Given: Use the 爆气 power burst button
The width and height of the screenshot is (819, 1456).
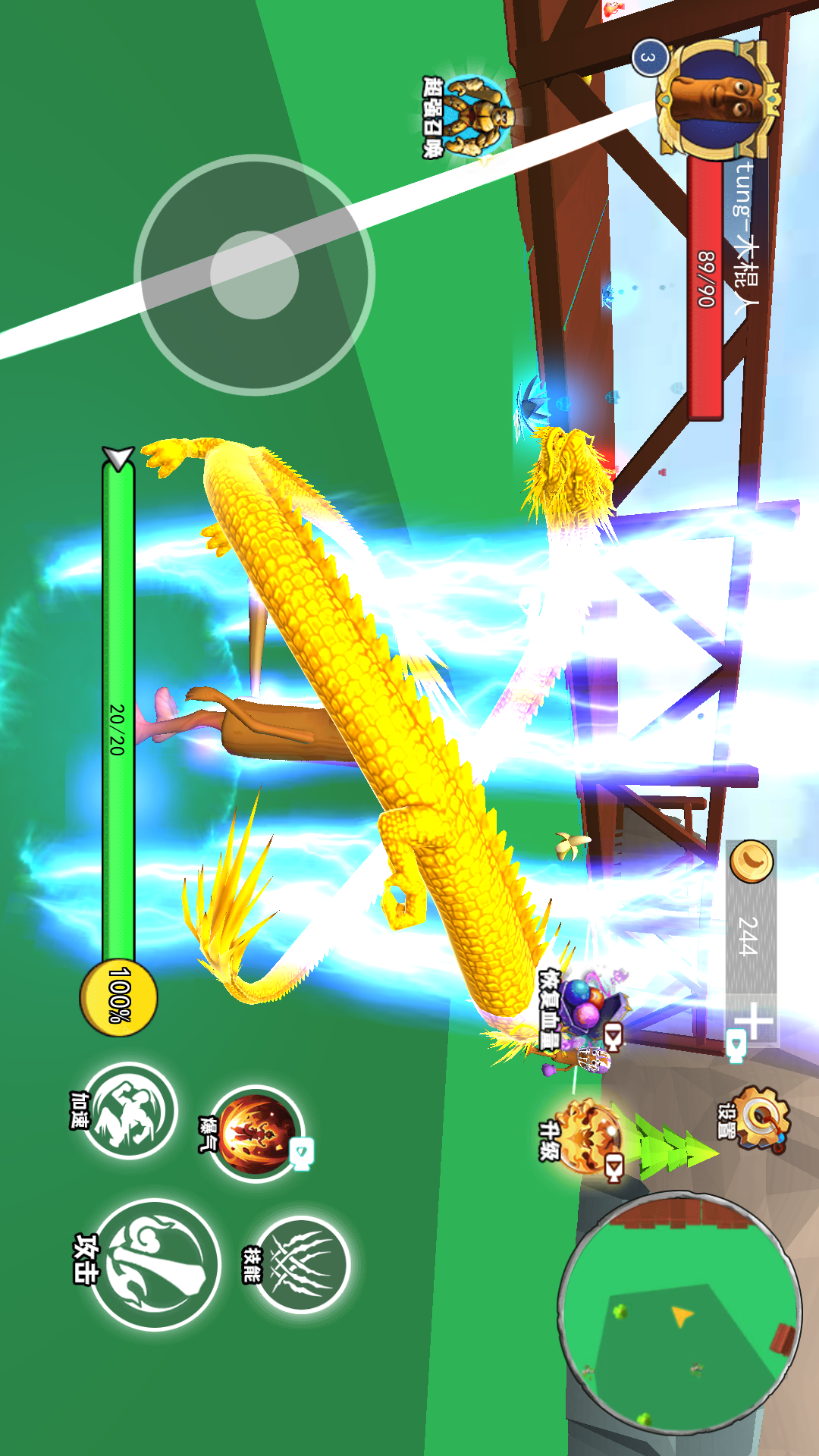Looking at the screenshot, I should click(256, 1134).
